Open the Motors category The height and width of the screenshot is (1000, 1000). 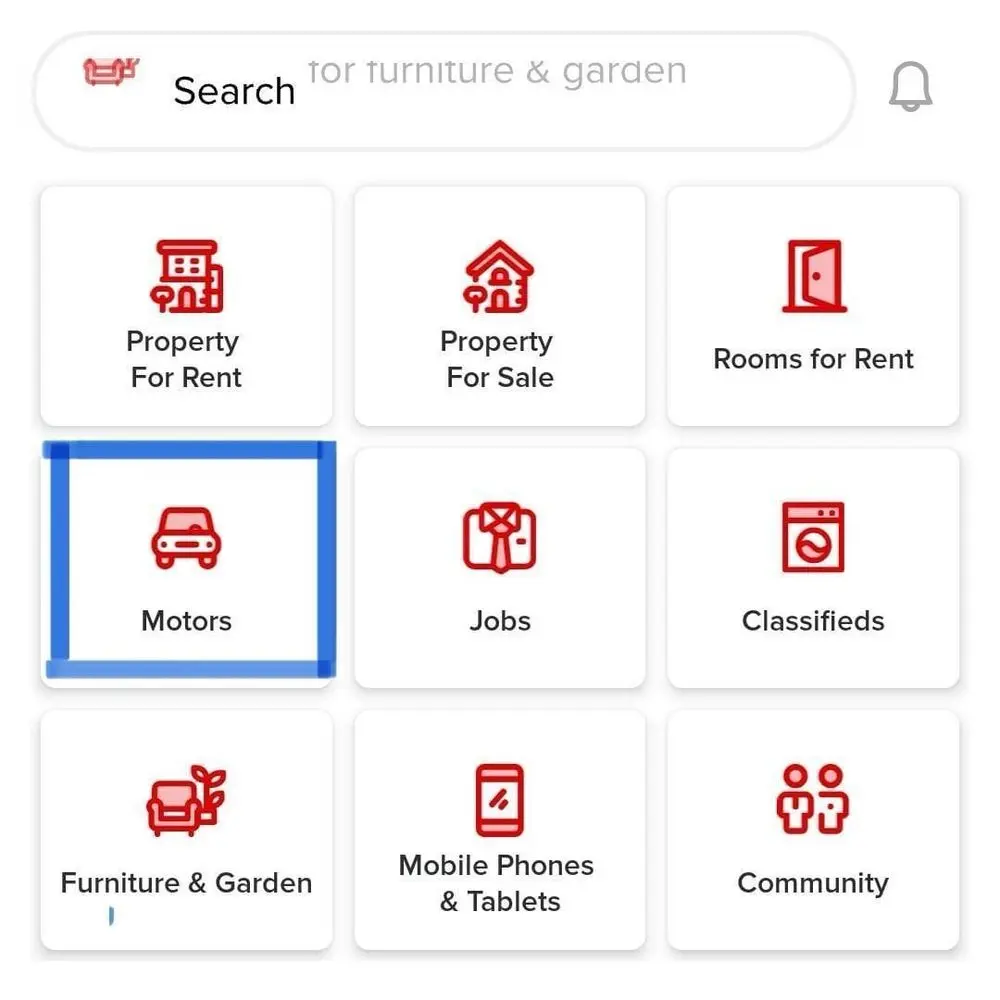tap(186, 566)
